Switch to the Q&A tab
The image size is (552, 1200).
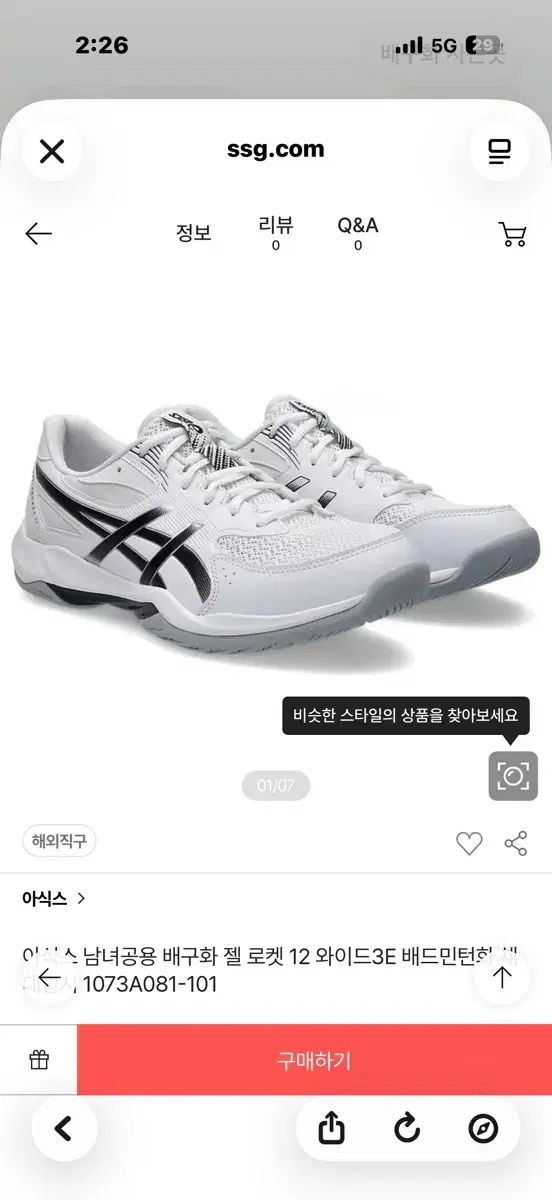tap(358, 233)
